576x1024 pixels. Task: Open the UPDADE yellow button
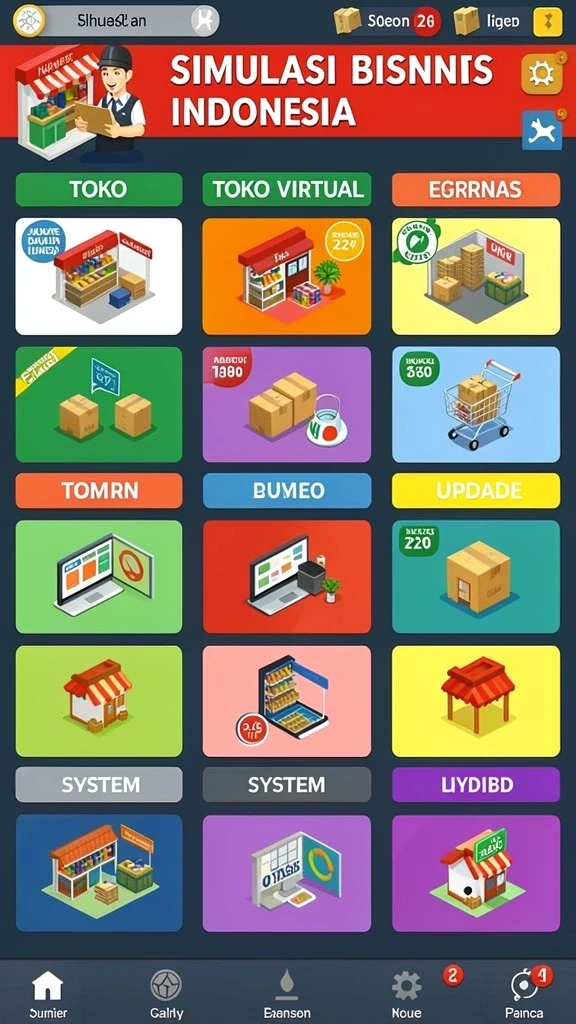475,490
